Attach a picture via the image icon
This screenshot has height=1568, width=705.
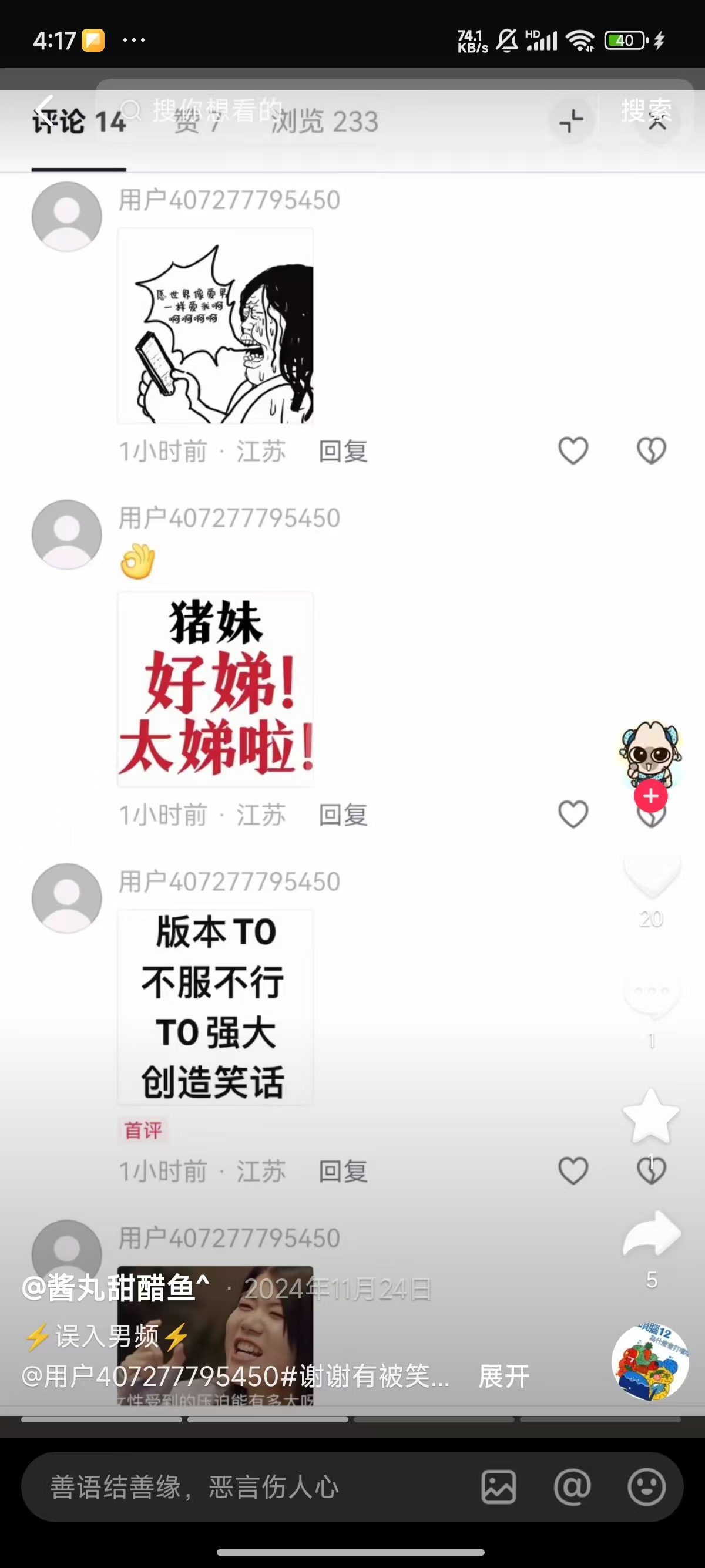[x=499, y=1487]
